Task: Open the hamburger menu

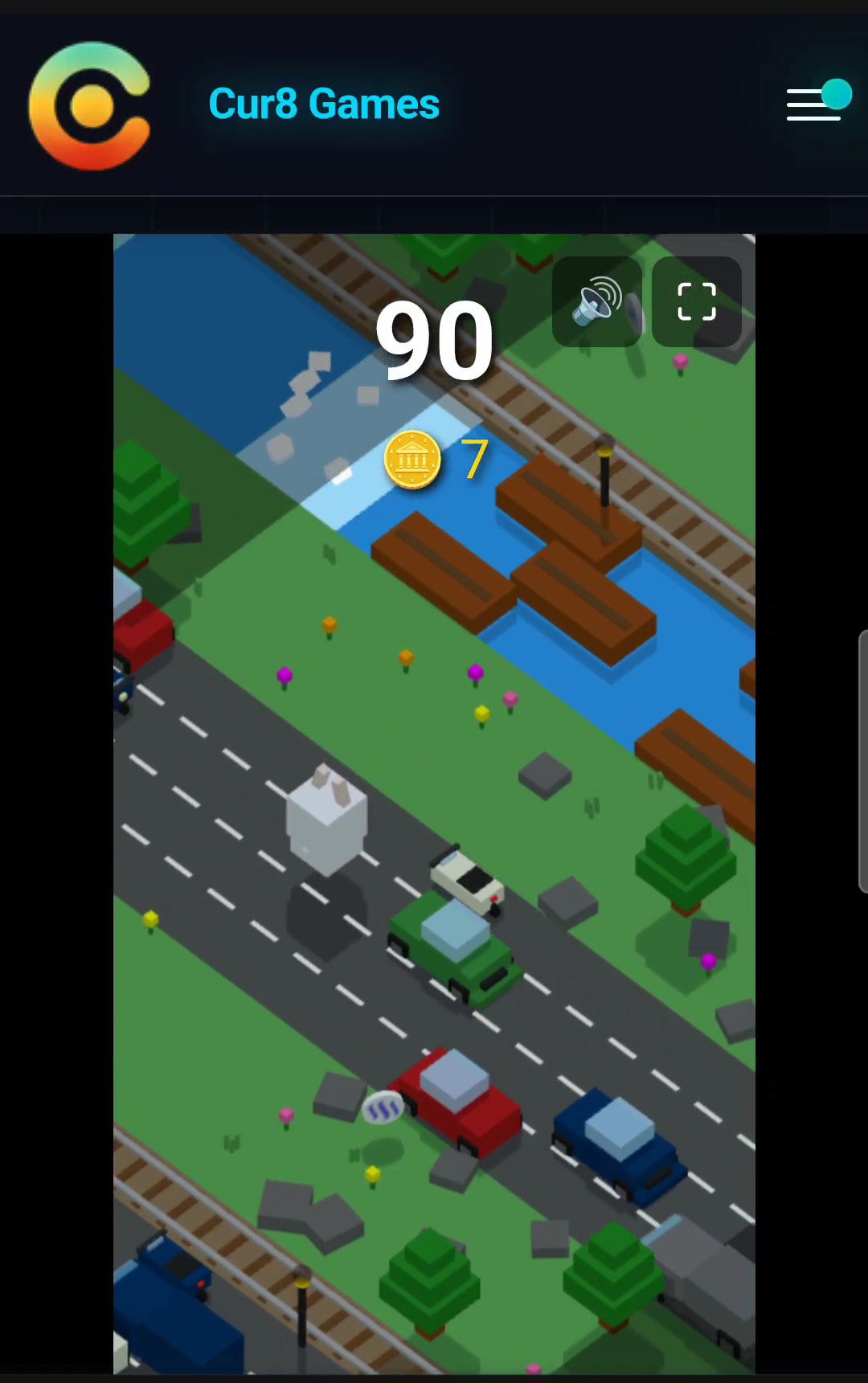Action: click(814, 104)
